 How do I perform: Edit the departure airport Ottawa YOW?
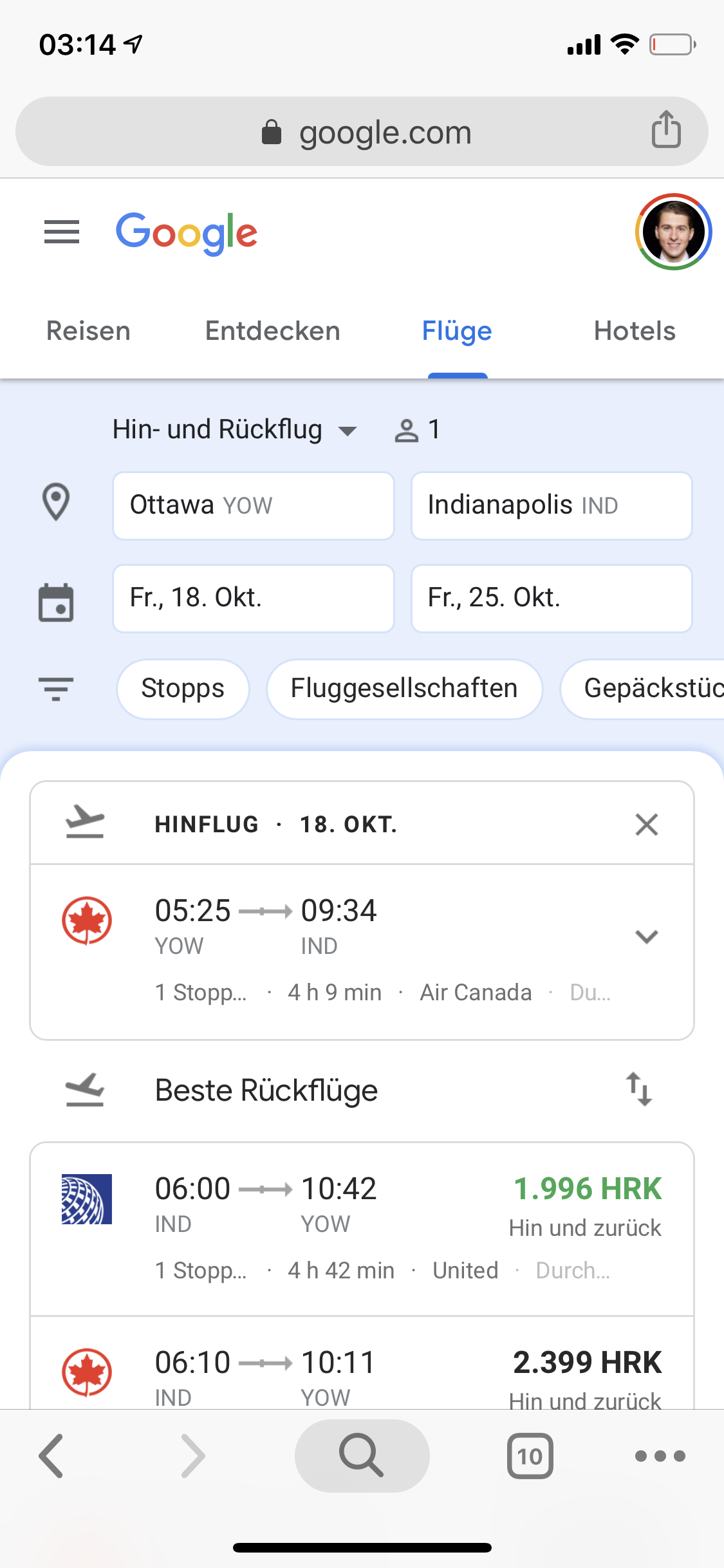point(254,506)
